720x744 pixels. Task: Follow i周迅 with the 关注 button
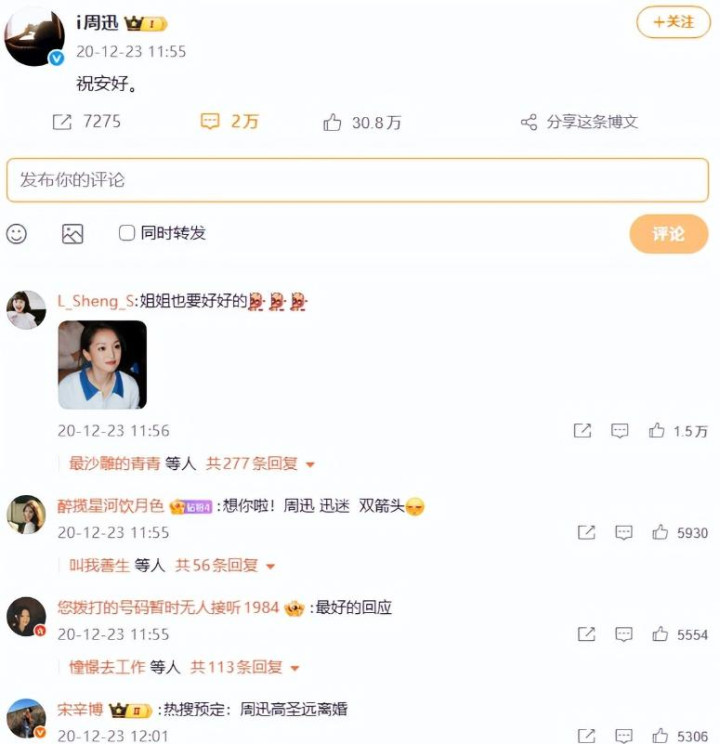pos(672,22)
